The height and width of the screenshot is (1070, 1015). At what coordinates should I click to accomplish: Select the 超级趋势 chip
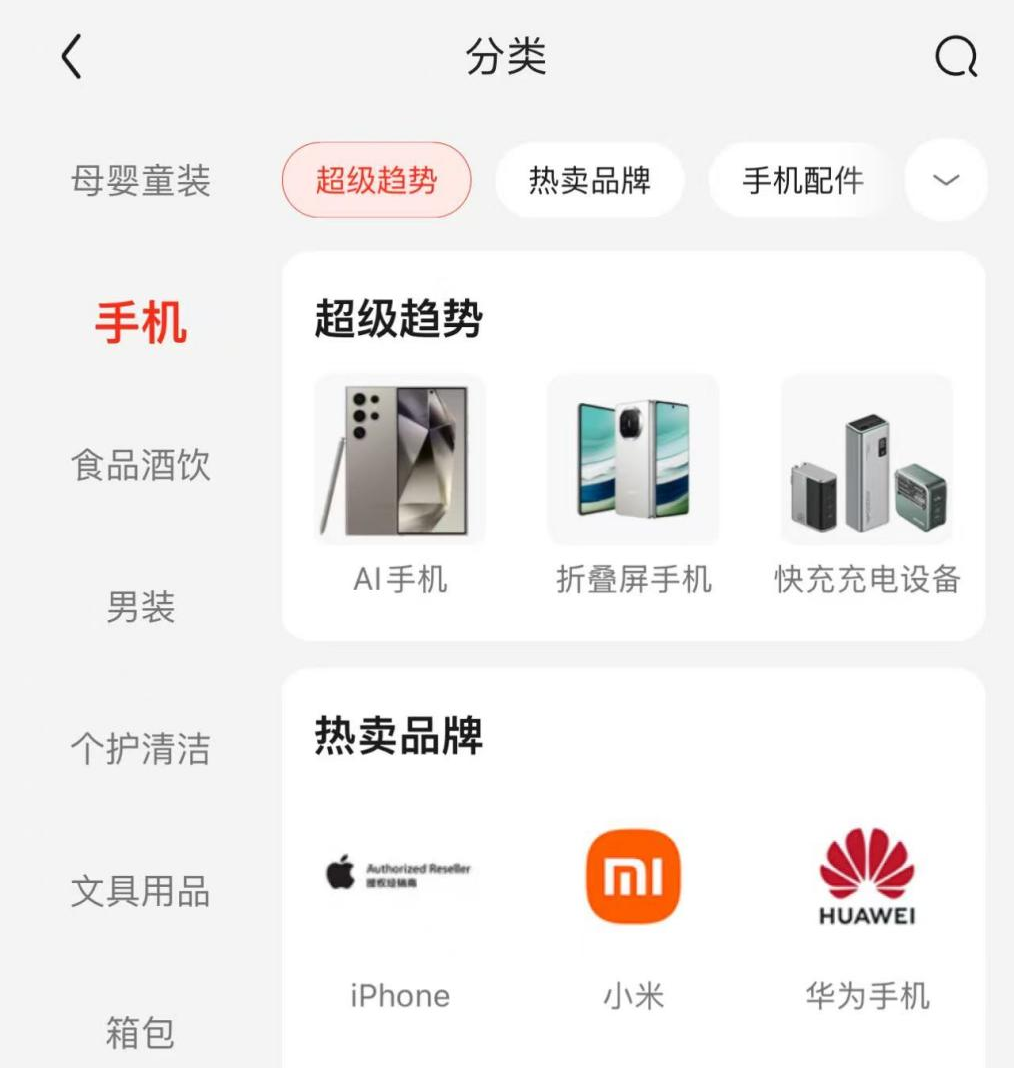click(x=376, y=181)
